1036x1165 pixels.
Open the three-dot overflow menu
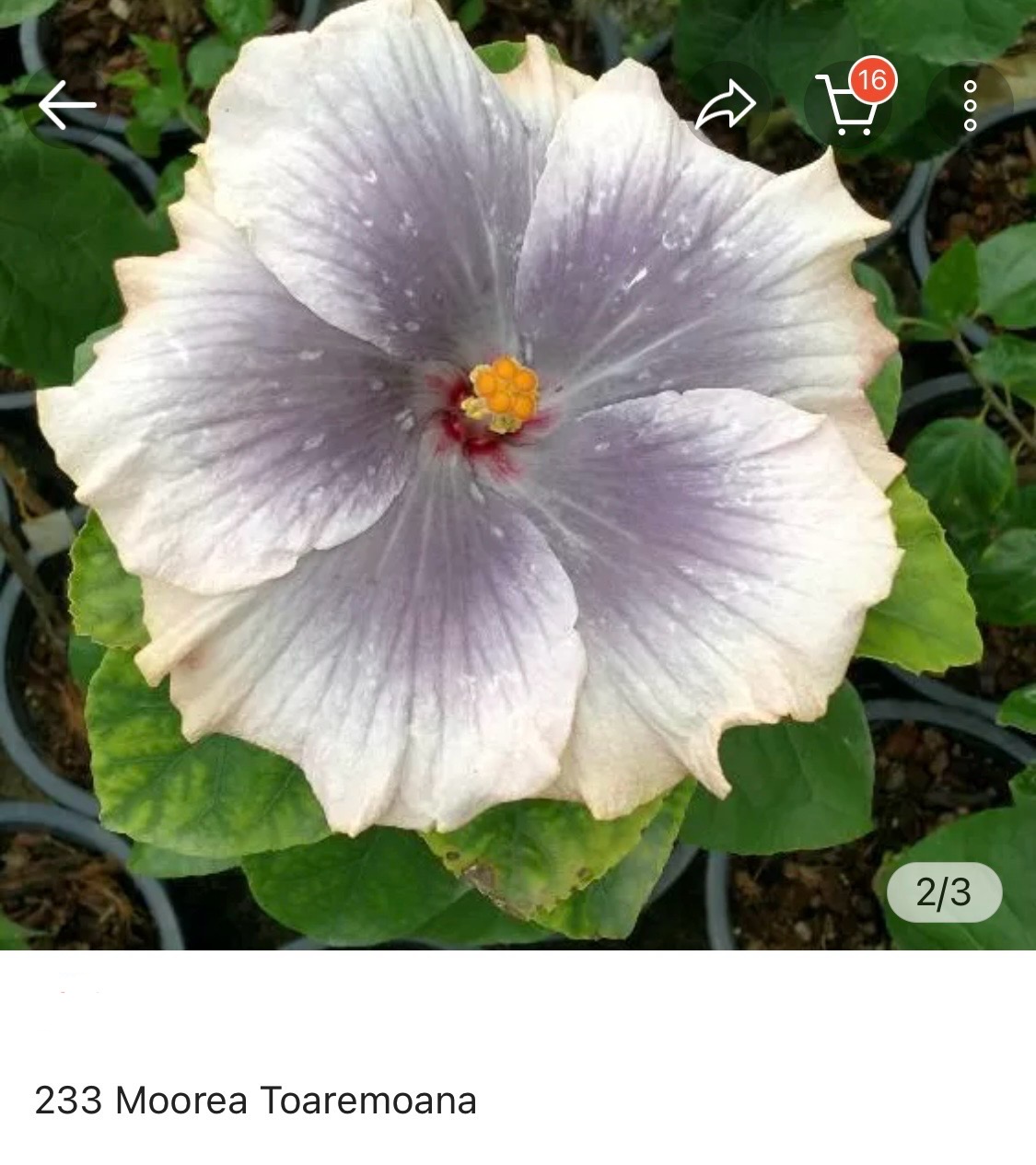point(969,105)
